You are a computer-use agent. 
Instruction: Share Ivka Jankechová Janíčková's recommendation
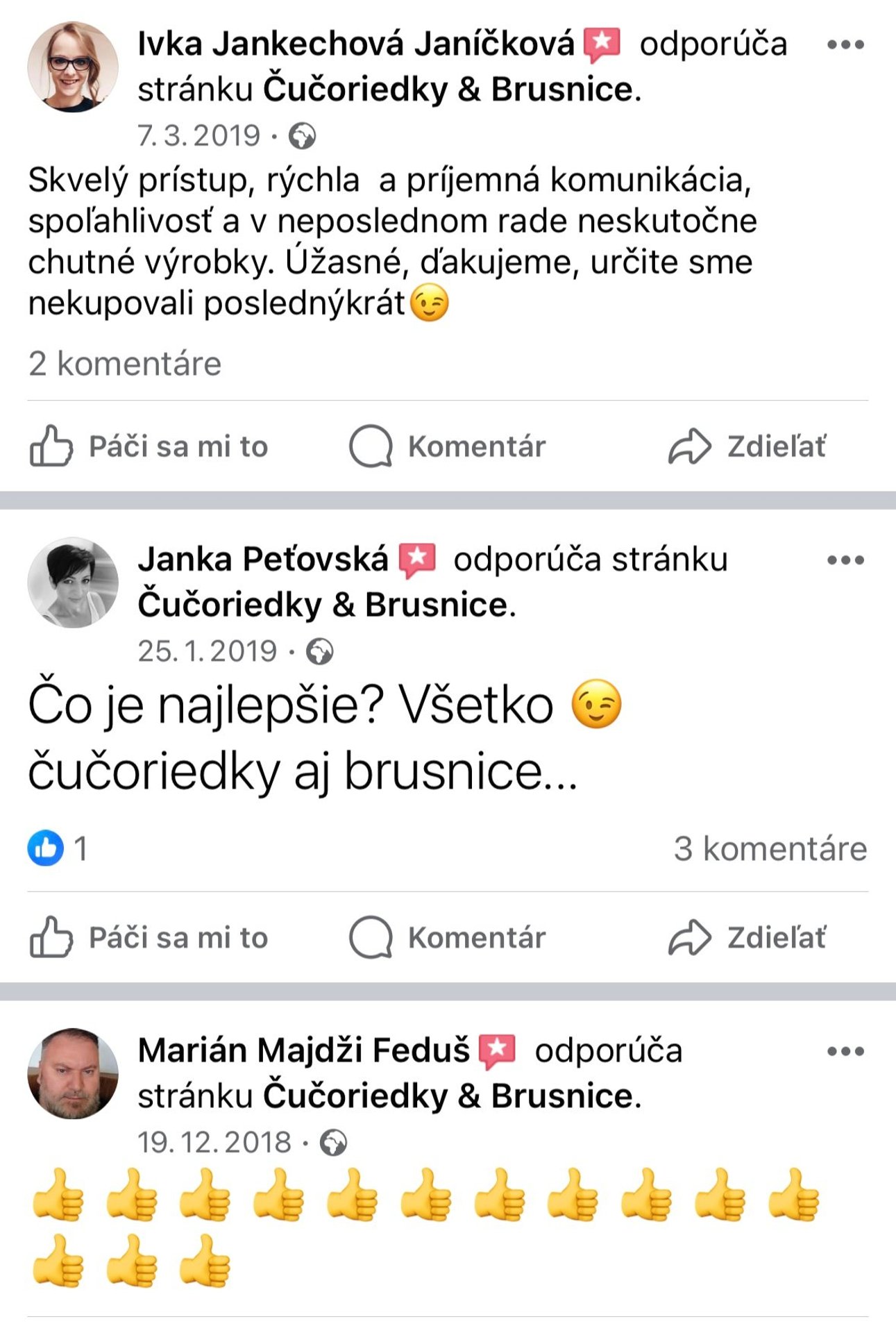[x=747, y=446]
